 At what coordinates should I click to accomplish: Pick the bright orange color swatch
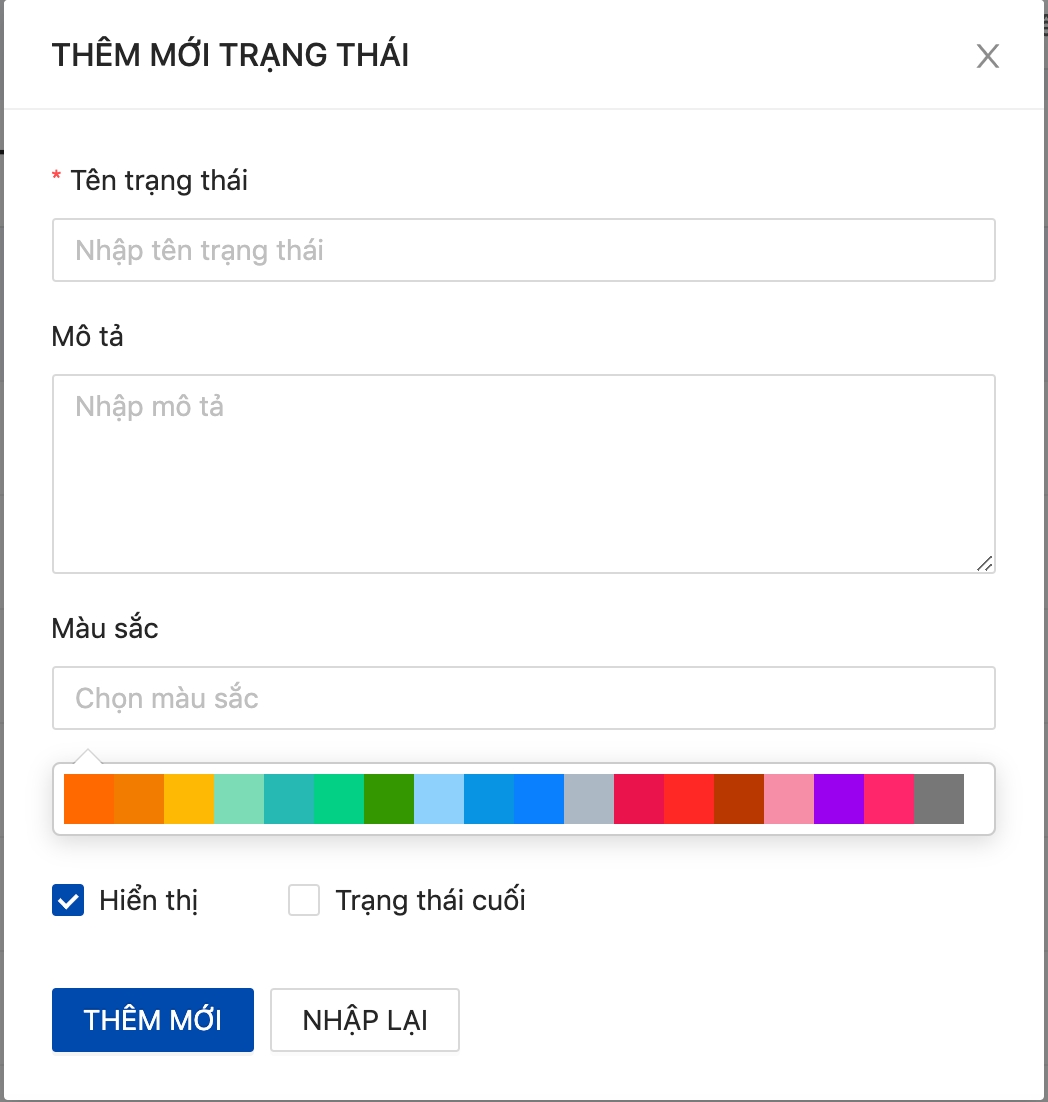[x=89, y=799]
